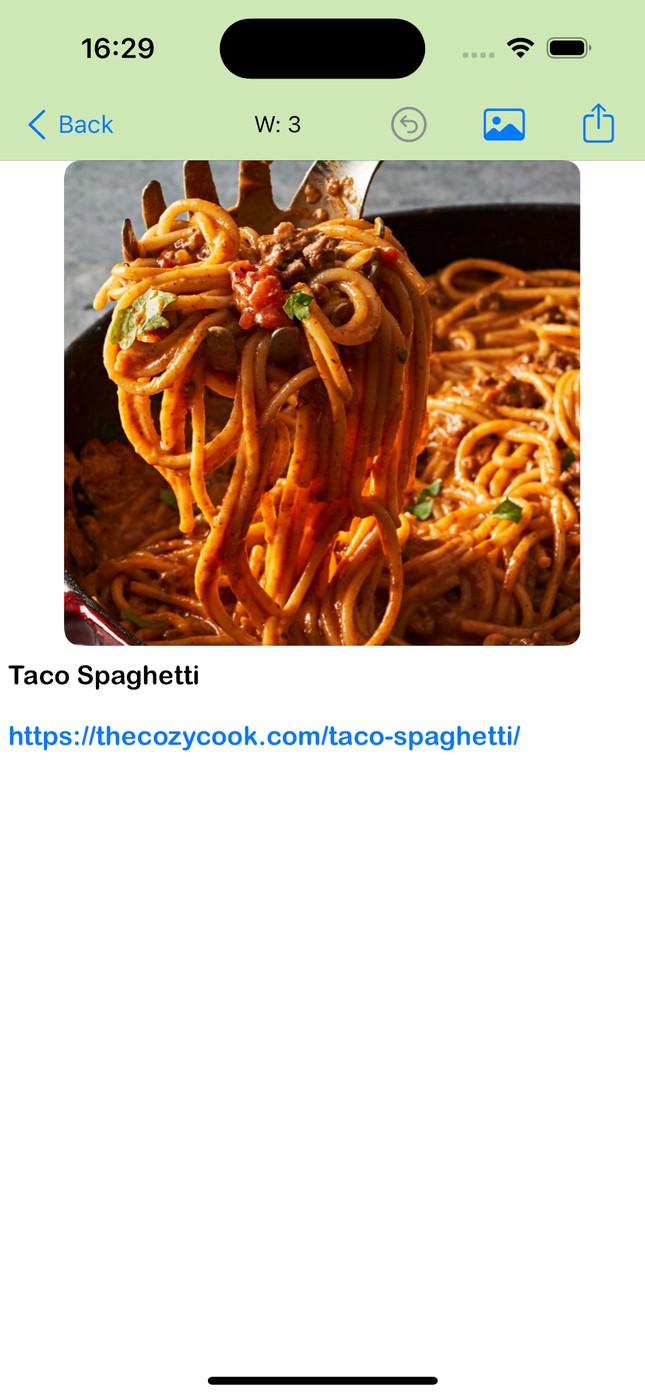Viewport: 645px width, 1398px height.
Task: Open the thecozycook.com taco-spaghetti link
Action: 264,737
